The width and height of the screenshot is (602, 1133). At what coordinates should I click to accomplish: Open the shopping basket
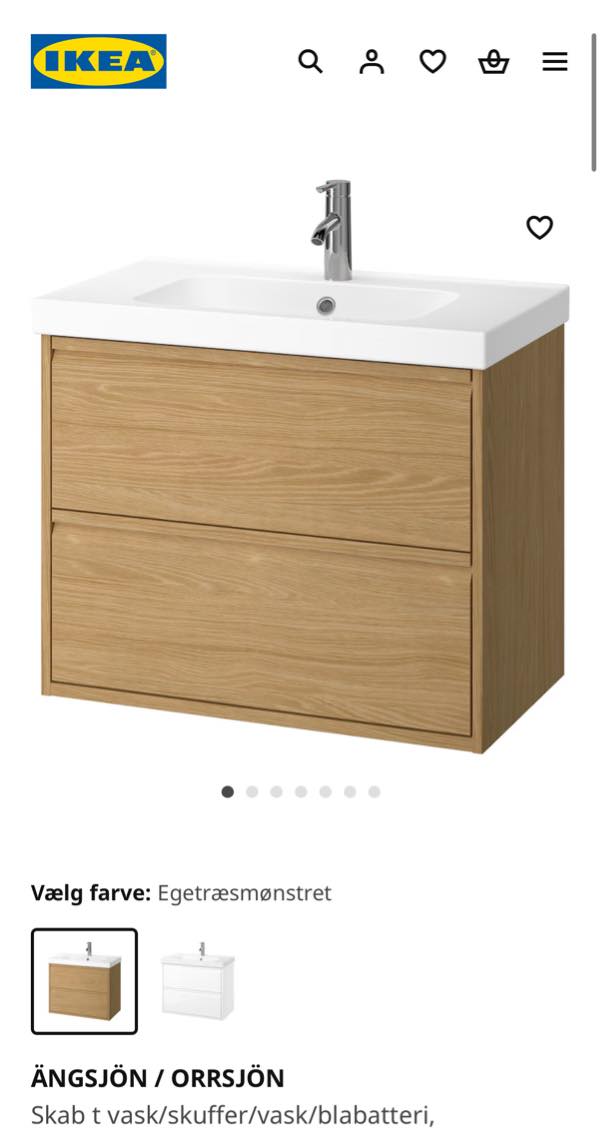click(494, 61)
